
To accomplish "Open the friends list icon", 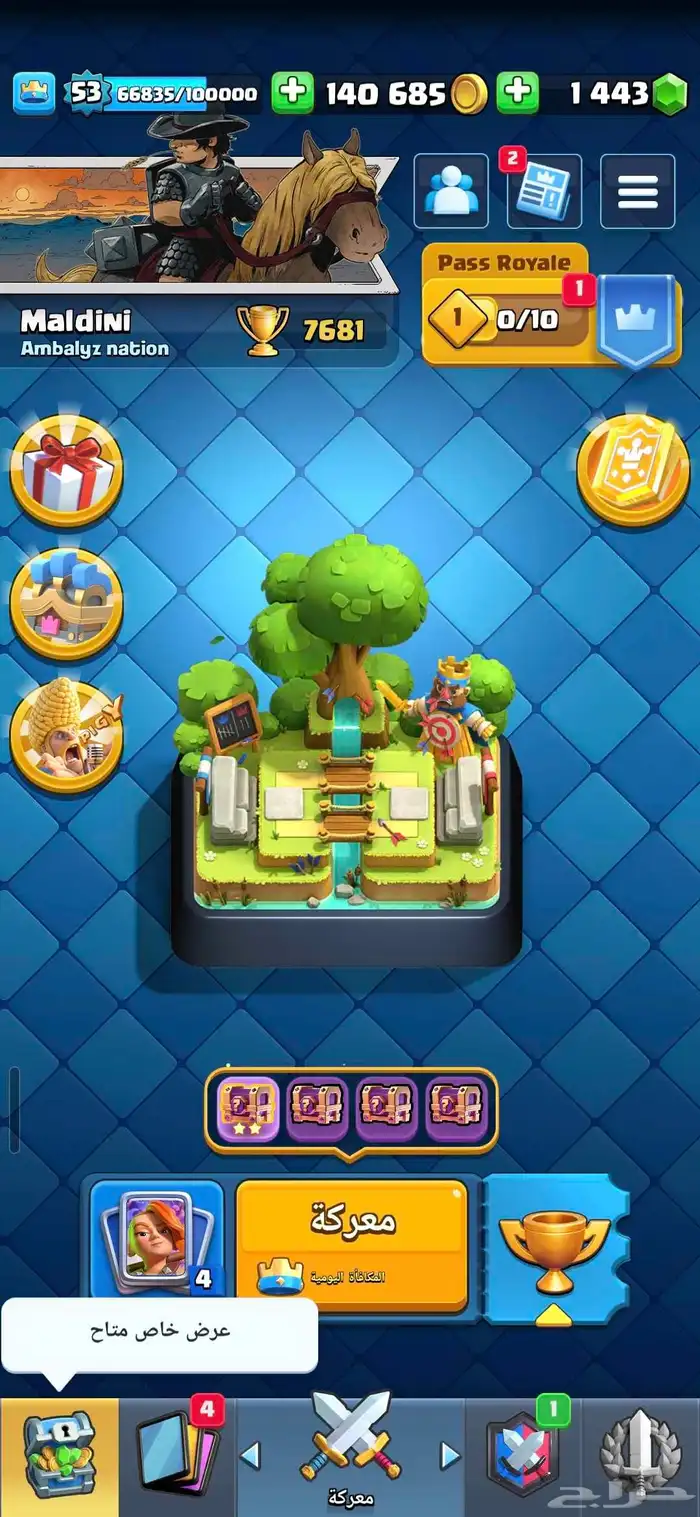I will click(x=450, y=190).
